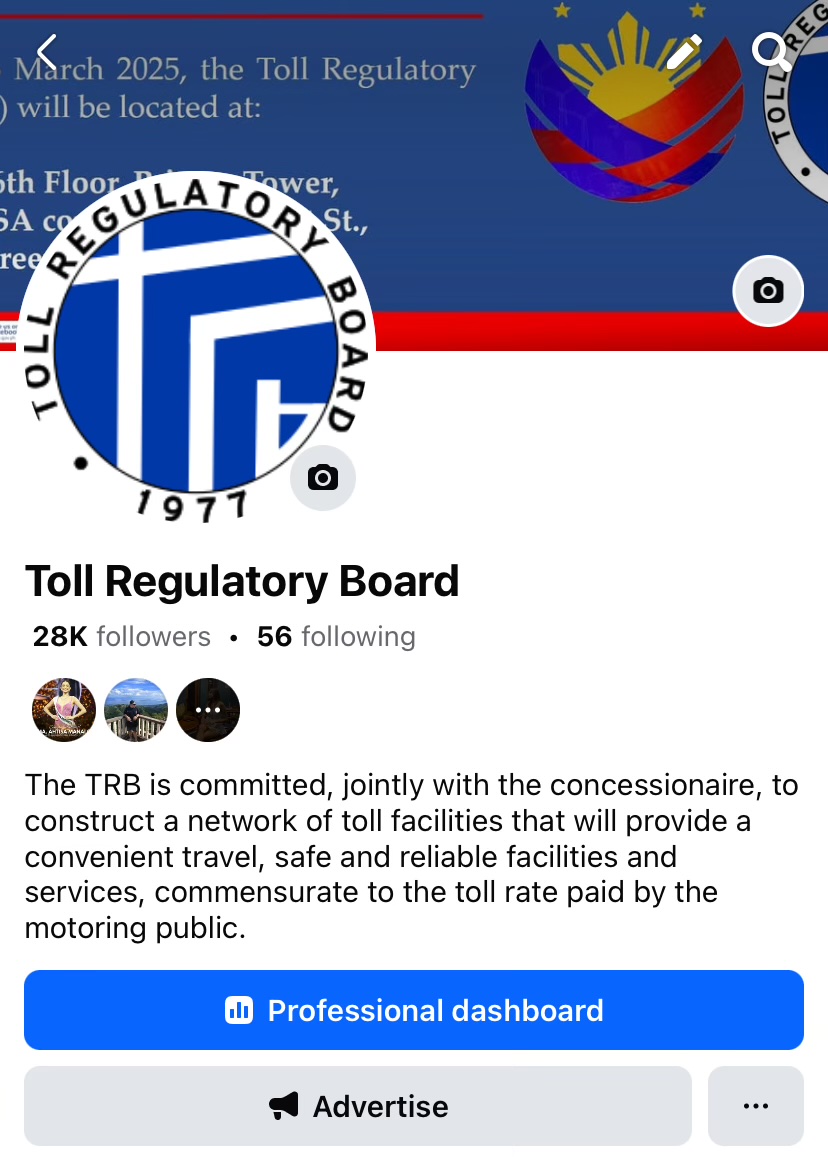Show more followers via the ellipsis avatar
828x1173 pixels.
[x=208, y=710]
